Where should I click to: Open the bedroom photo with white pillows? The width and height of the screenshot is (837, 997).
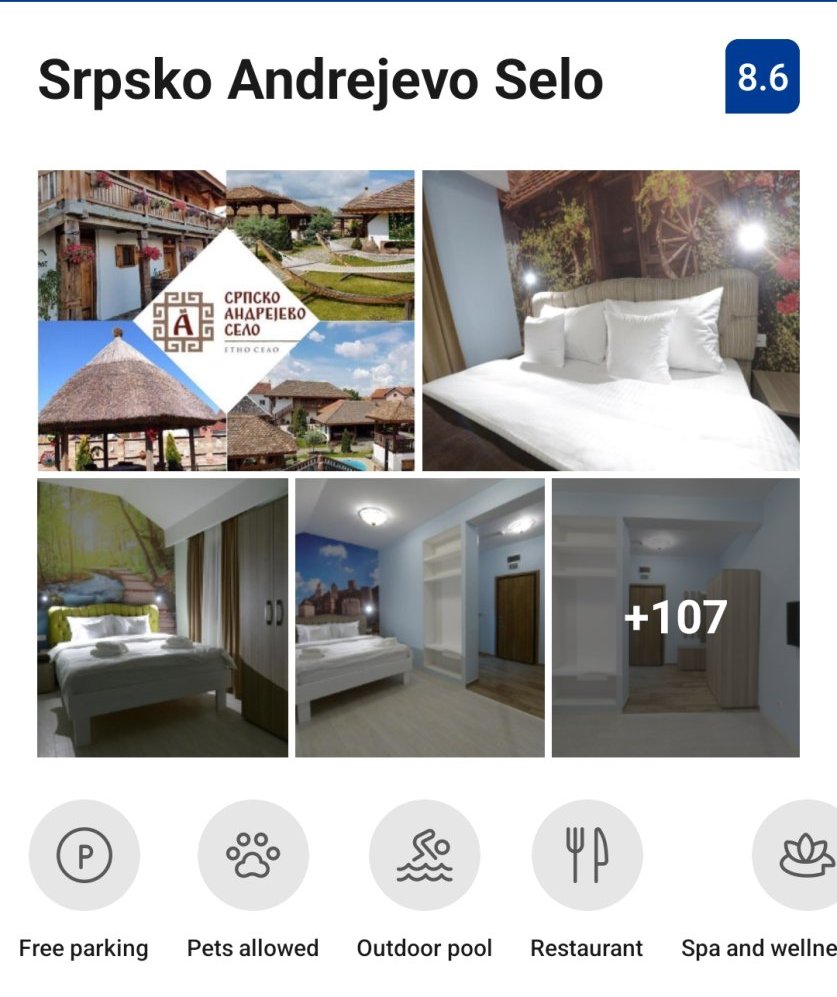point(610,320)
